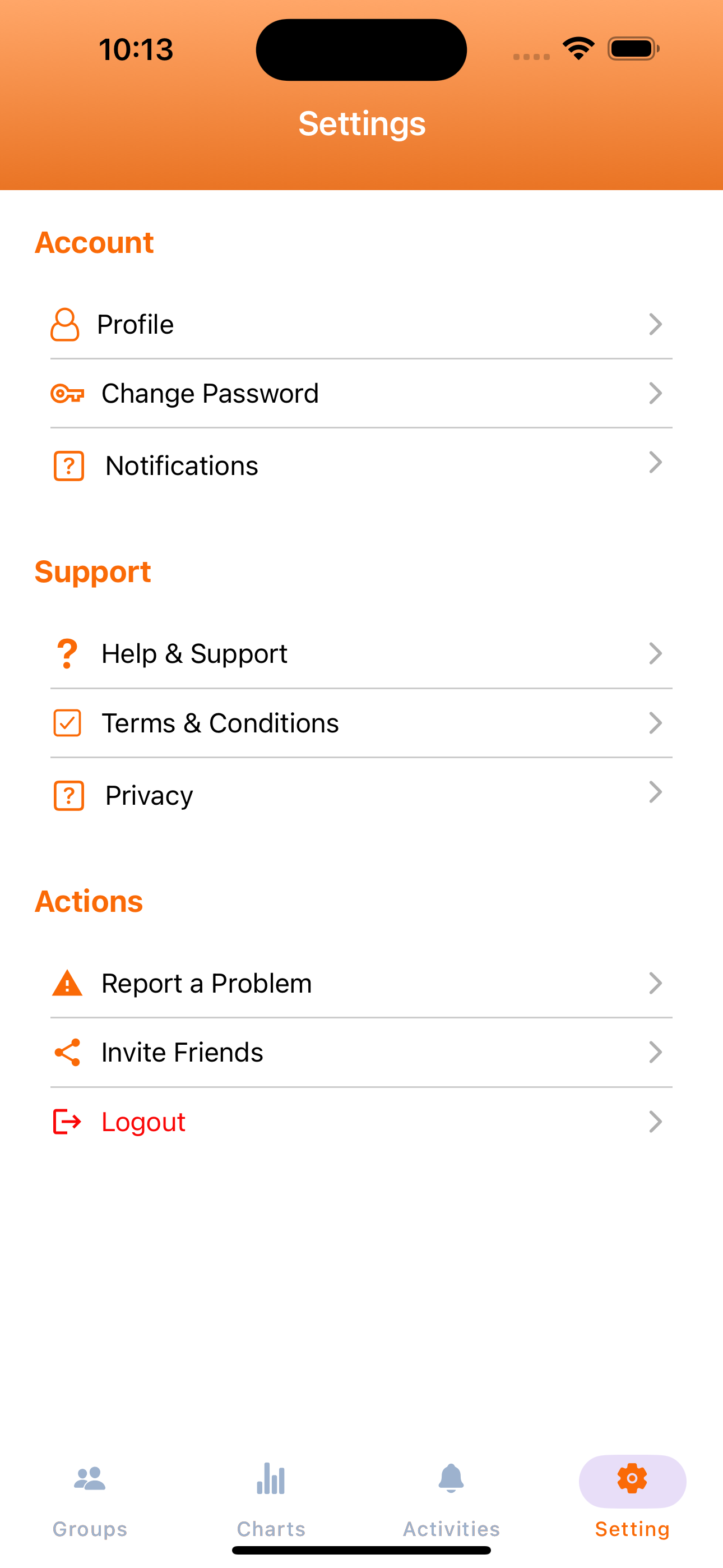Click the warning triangle Report icon

tap(67, 982)
